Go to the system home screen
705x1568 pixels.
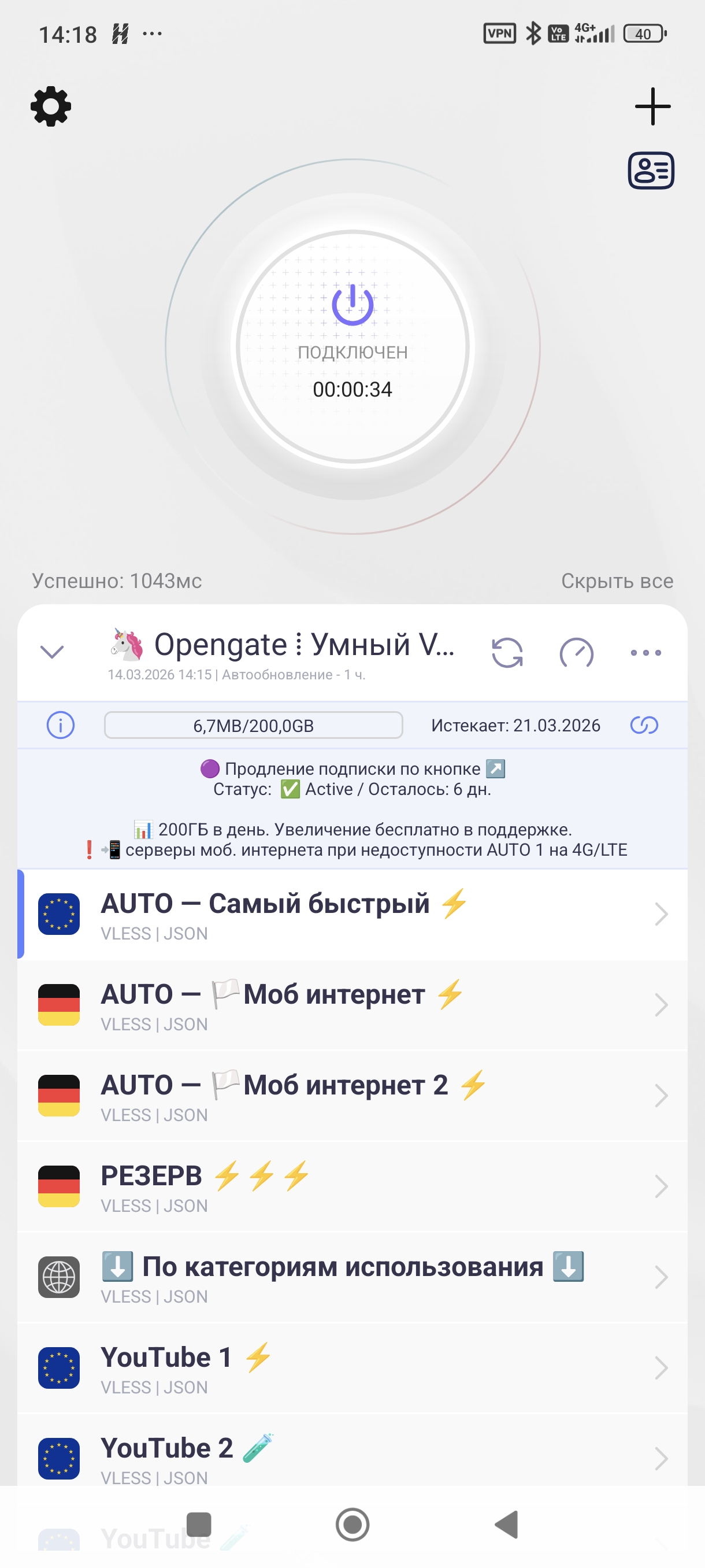pos(352,1524)
